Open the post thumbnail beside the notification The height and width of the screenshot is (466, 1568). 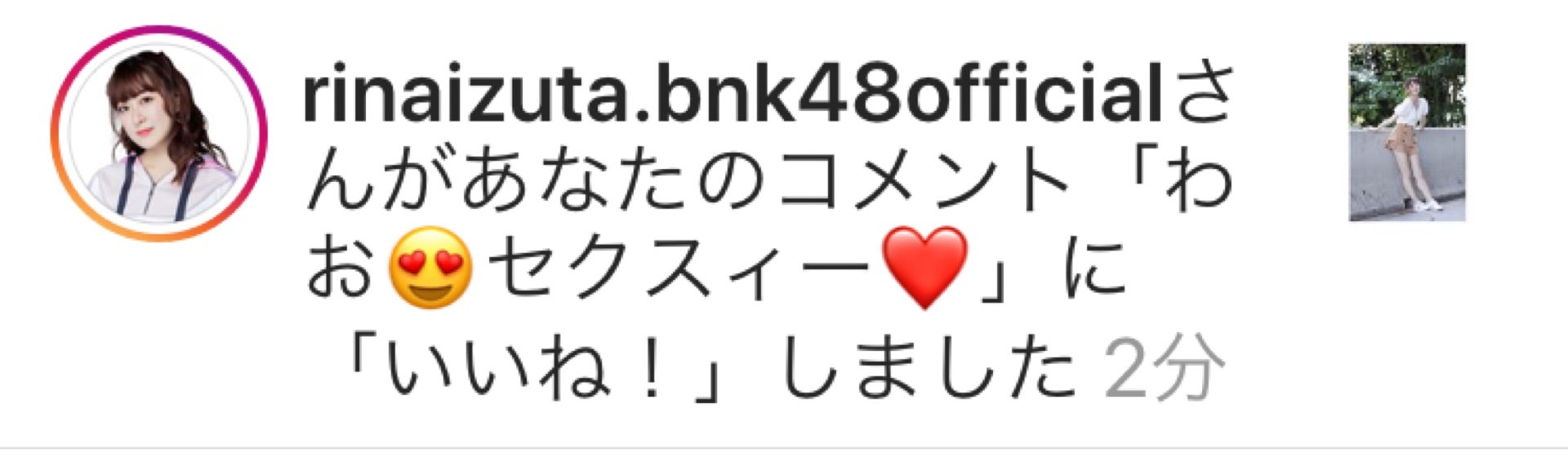point(1406,132)
